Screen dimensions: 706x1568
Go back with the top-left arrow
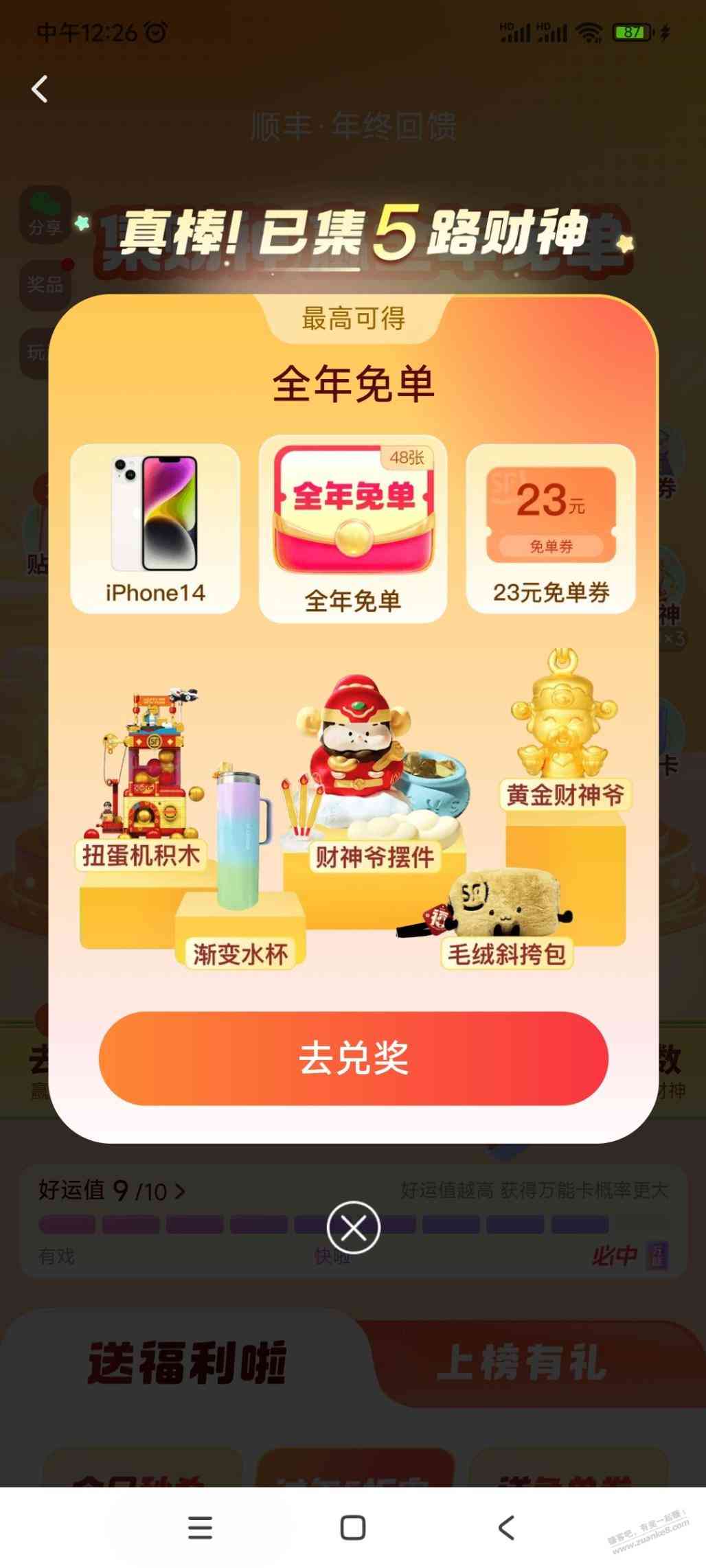(x=40, y=89)
